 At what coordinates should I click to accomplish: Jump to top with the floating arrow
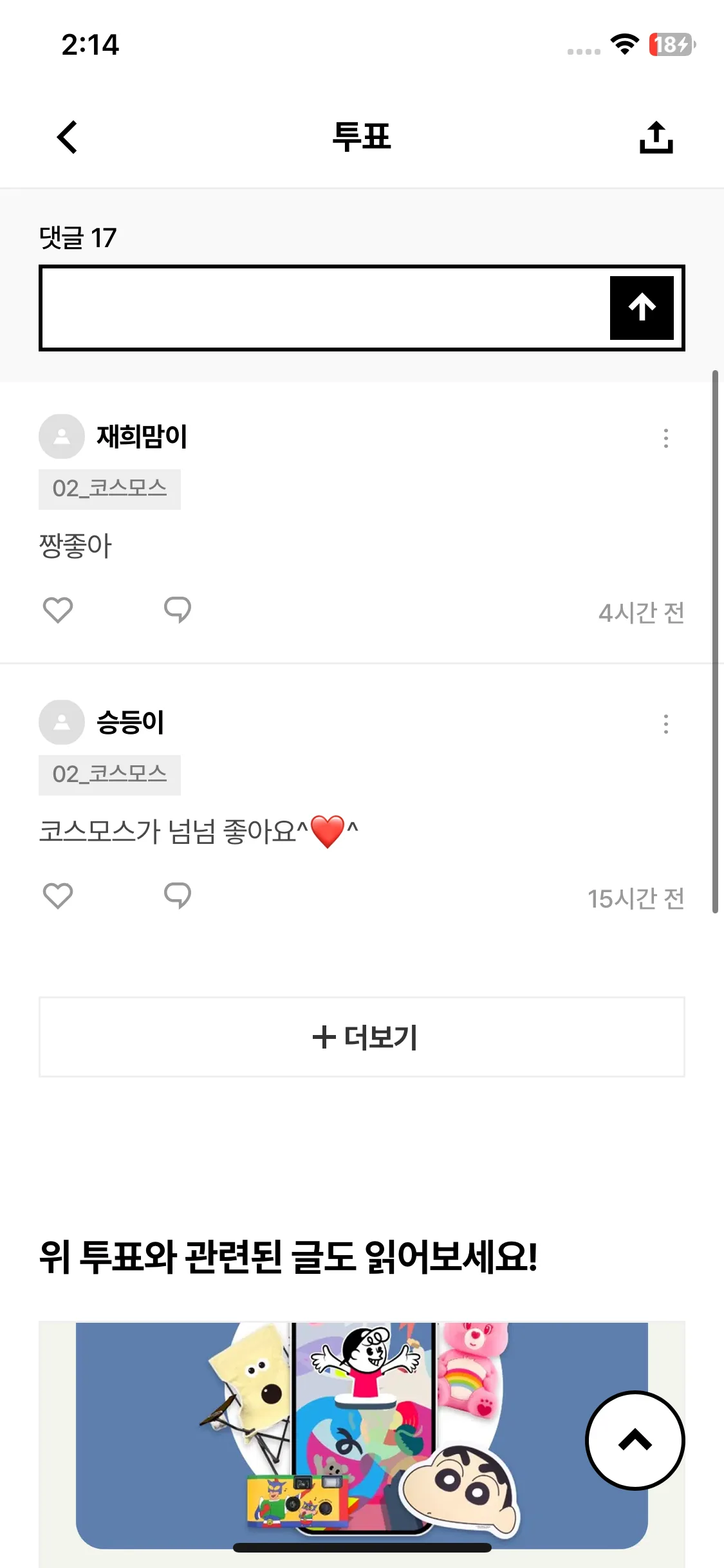pos(635,1441)
